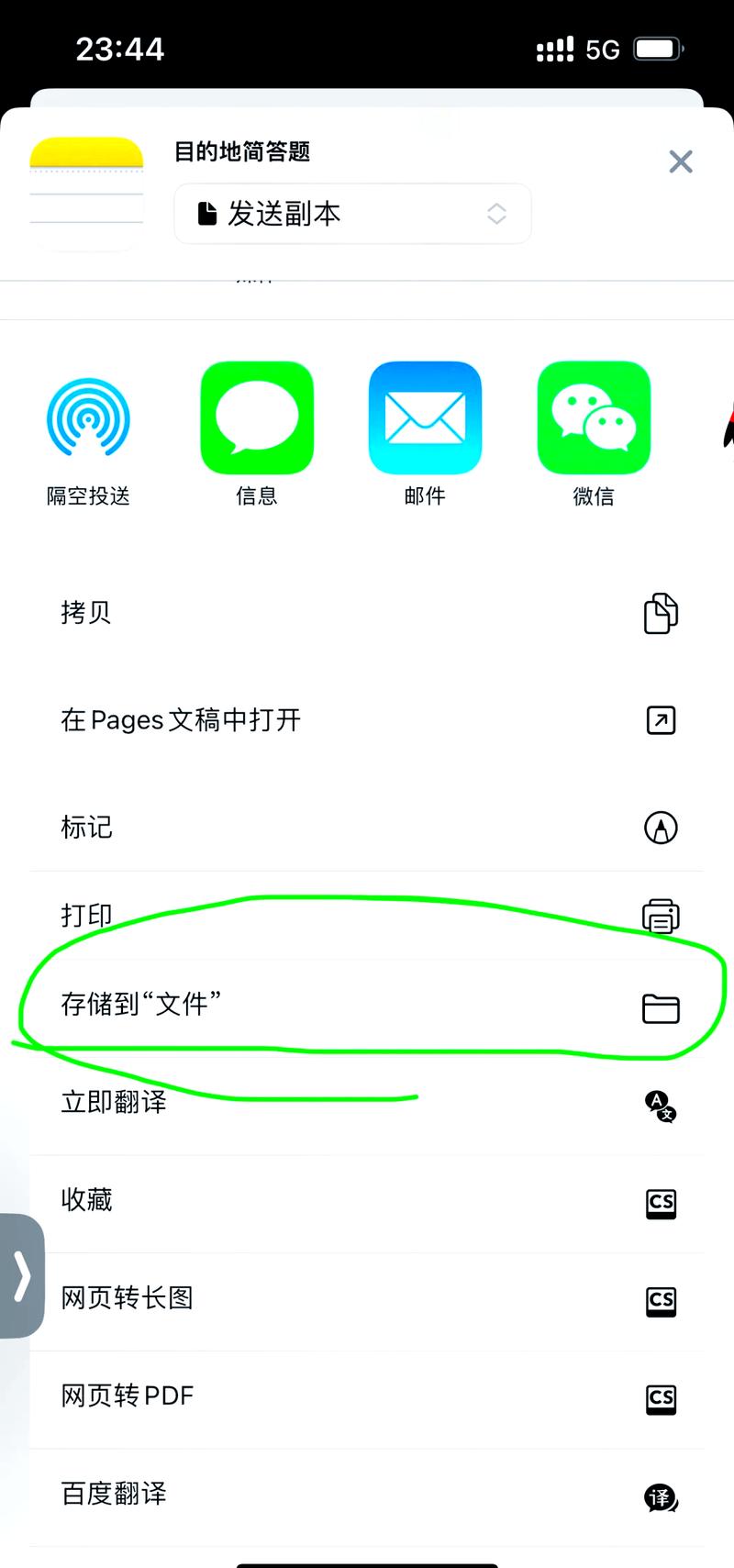Select 在 Pages 文稿中打开

click(181, 719)
